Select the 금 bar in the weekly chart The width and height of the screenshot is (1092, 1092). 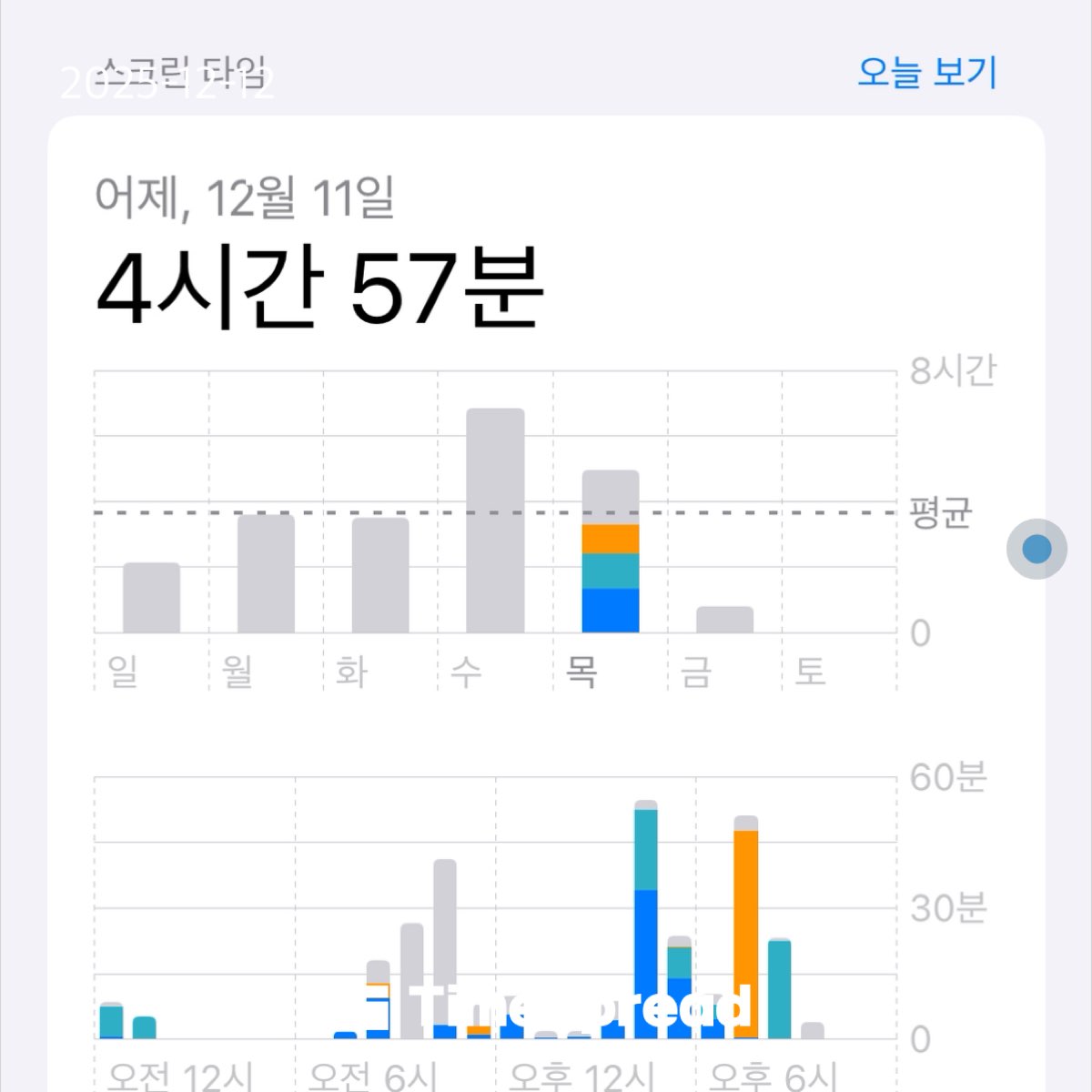(x=724, y=620)
